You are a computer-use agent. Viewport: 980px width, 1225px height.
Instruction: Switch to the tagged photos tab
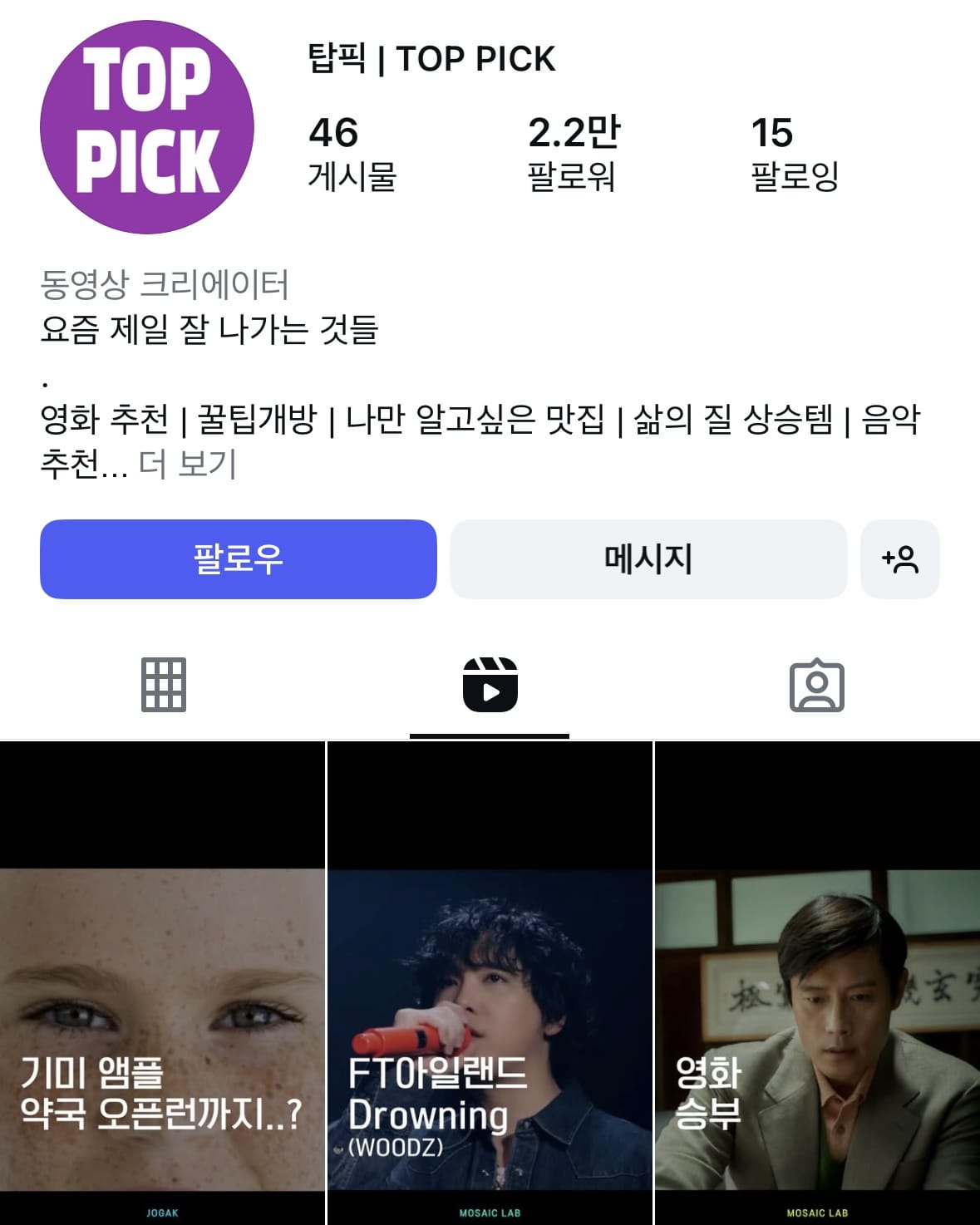tap(816, 685)
